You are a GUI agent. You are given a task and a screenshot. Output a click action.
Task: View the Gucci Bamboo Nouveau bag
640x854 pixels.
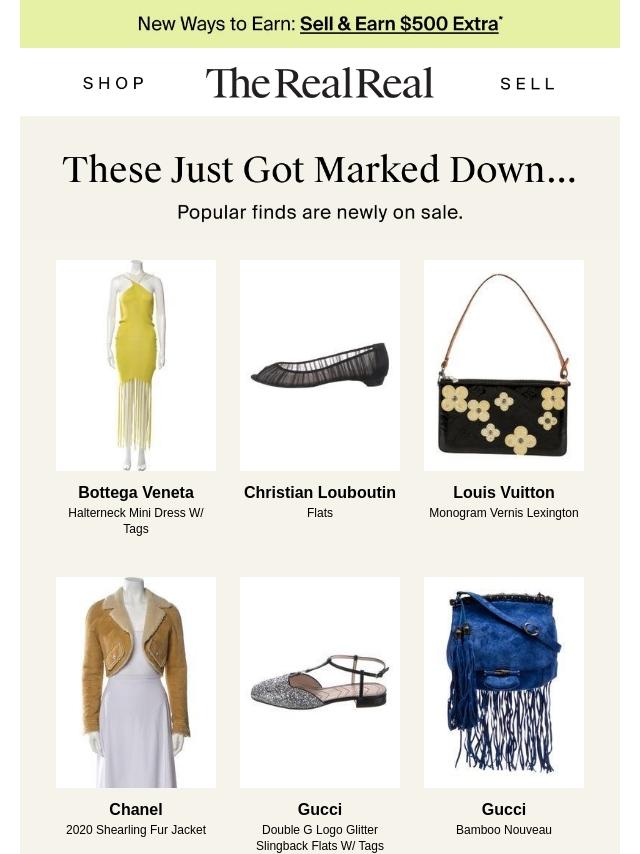pyautogui.click(x=504, y=682)
